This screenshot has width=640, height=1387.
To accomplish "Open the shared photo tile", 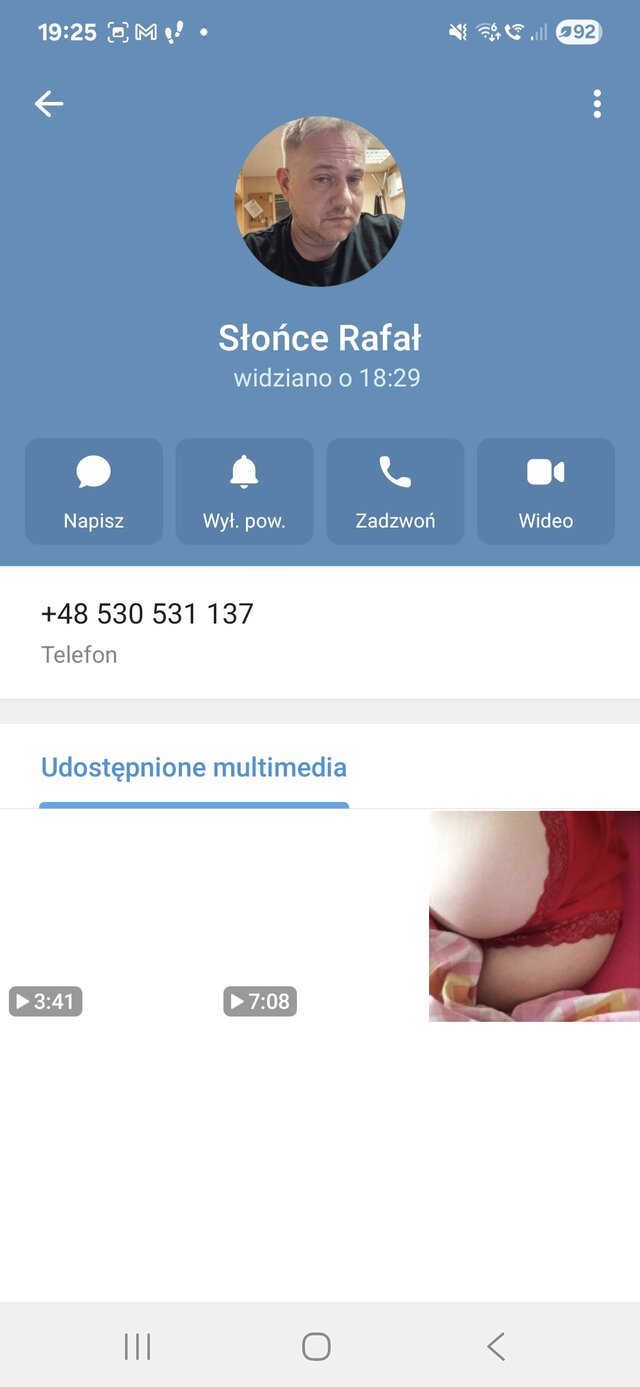I will (x=534, y=915).
